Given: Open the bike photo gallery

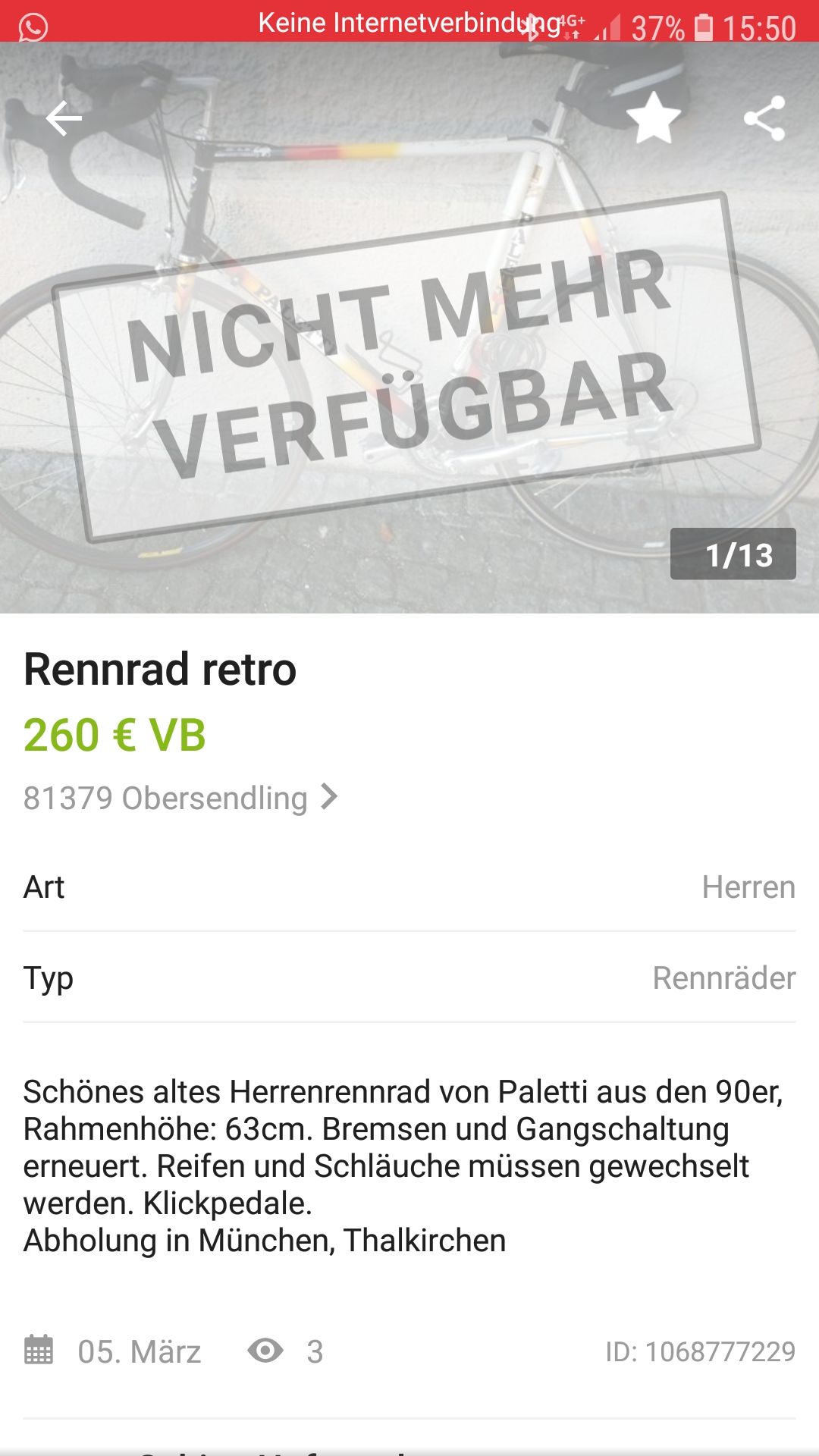Looking at the screenshot, I should click(409, 364).
